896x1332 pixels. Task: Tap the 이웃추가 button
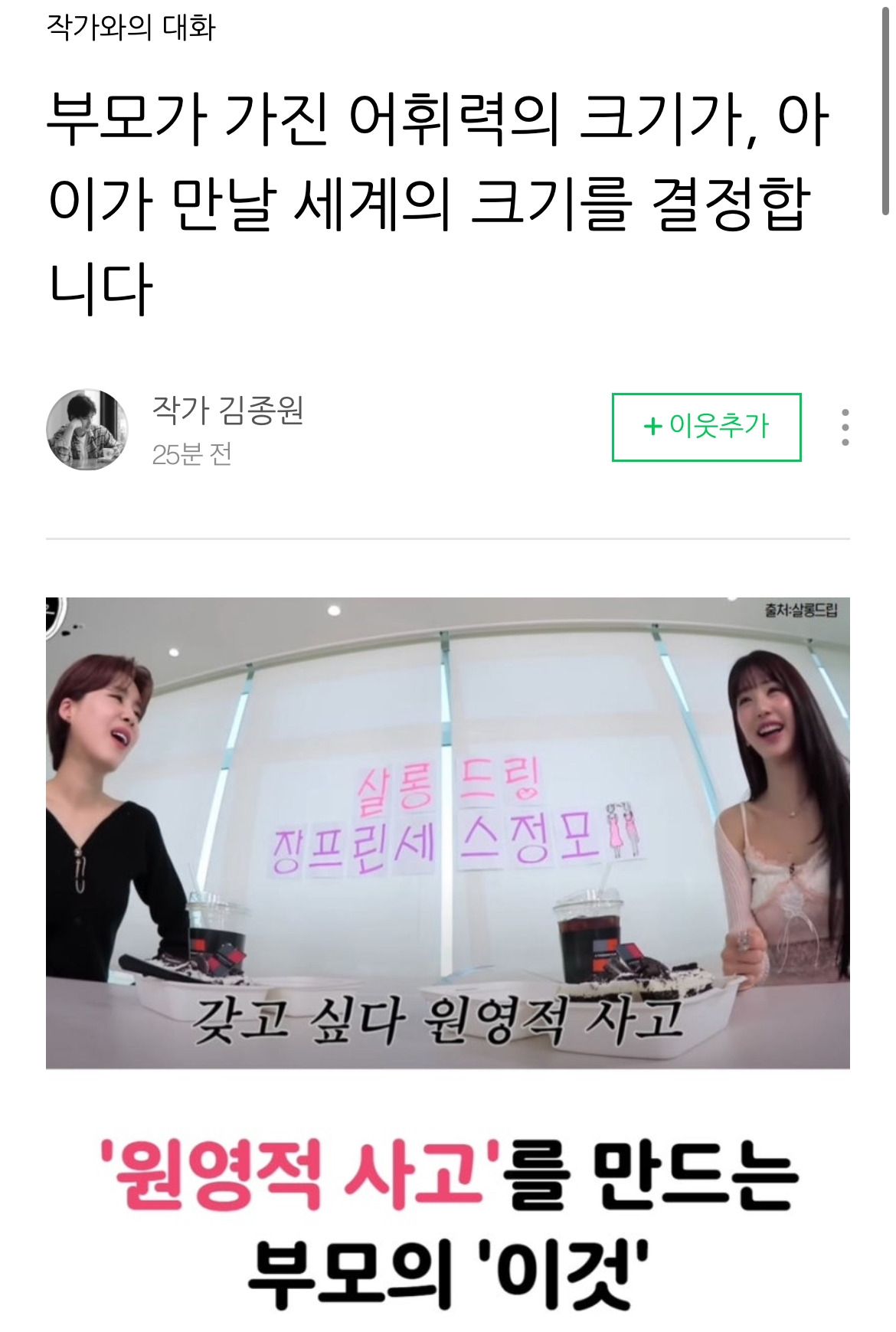point(706,427)
